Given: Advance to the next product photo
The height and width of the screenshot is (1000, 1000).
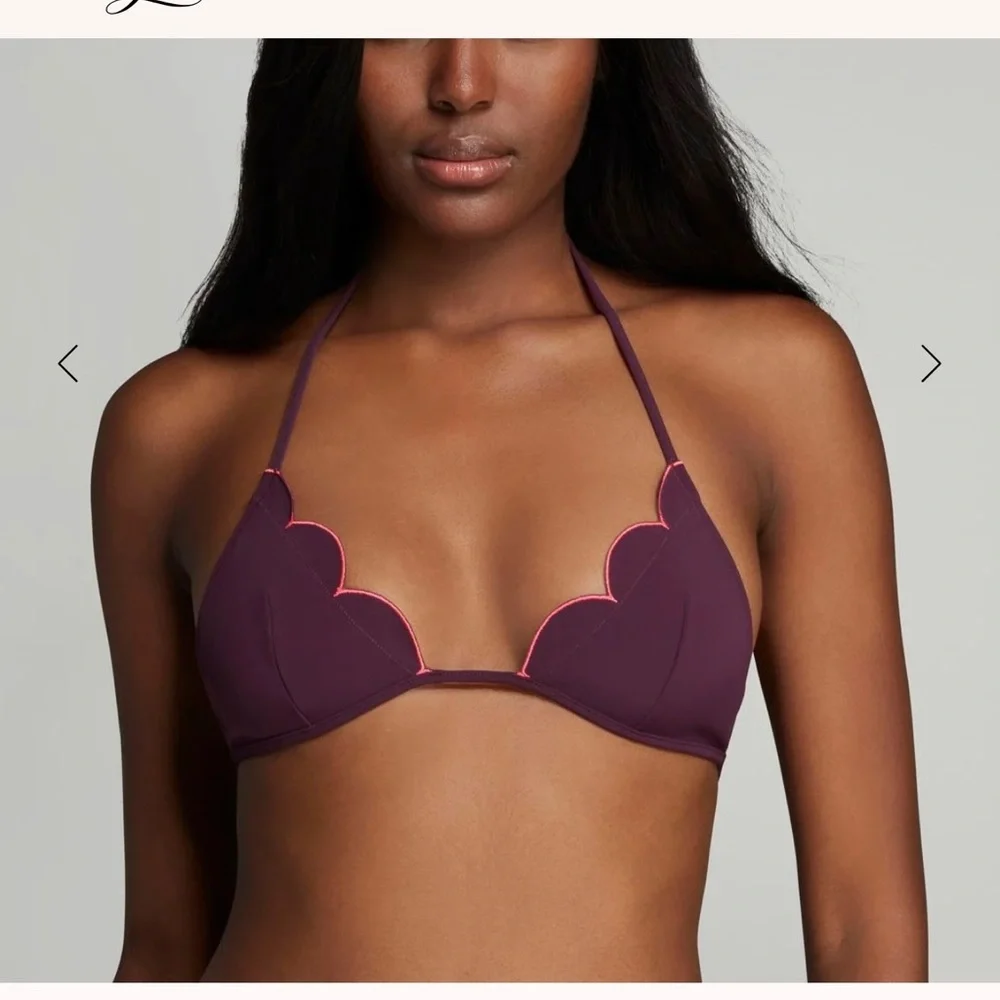Looking at the screenshot, I should (x=930, y=363).
